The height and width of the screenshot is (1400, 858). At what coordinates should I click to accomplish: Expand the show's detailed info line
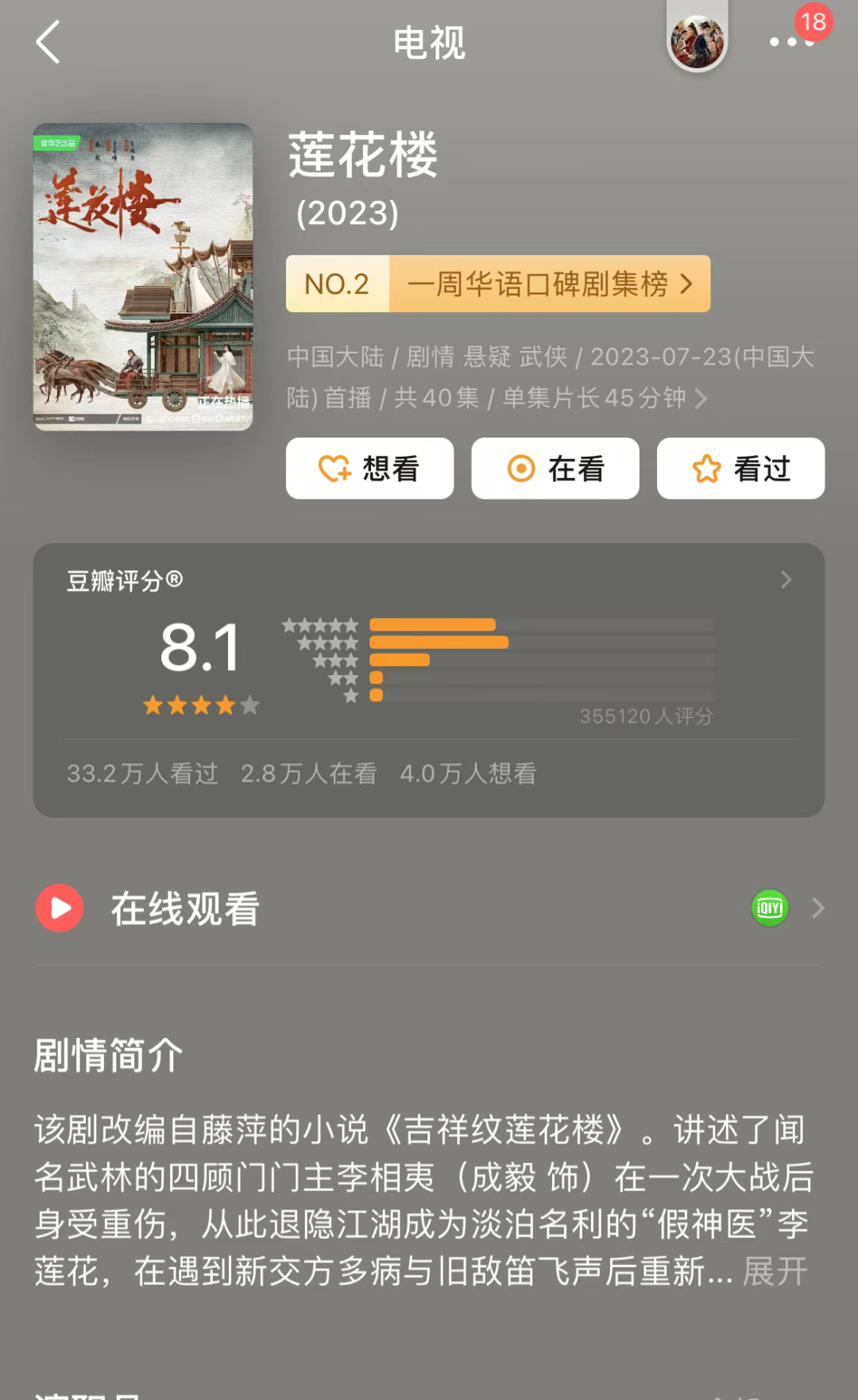coord(701,399)
